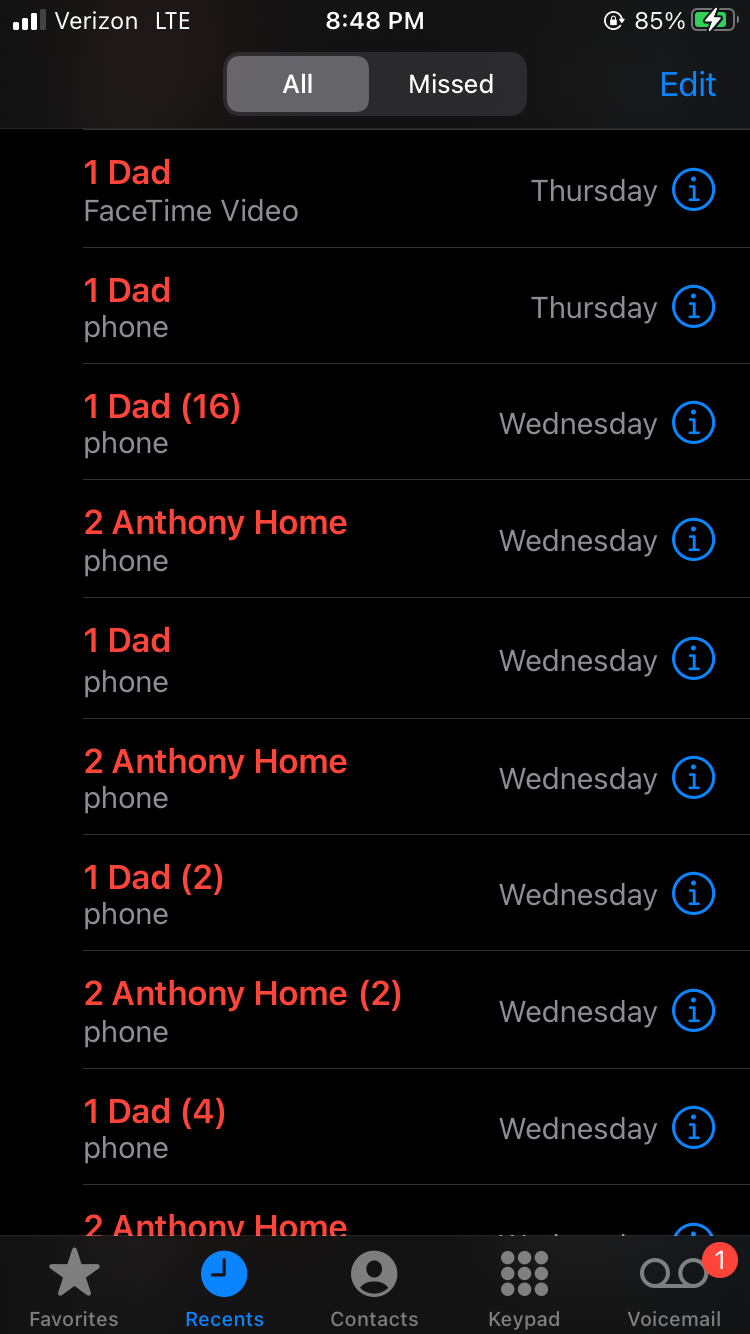
Task: Open info for 1 Dad FaceTime Video call
Action: 693,190
